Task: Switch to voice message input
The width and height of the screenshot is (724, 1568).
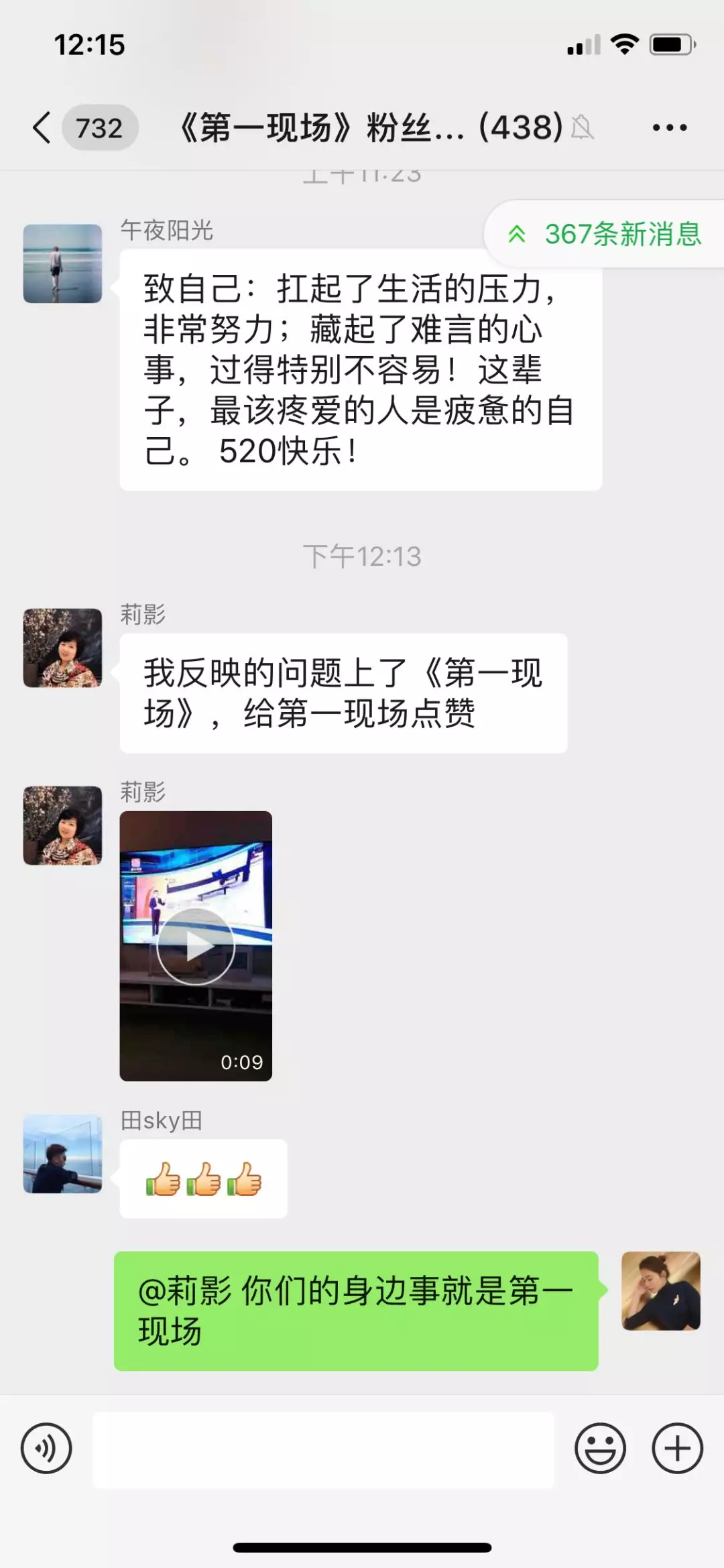Action: tap(46, 1448)
